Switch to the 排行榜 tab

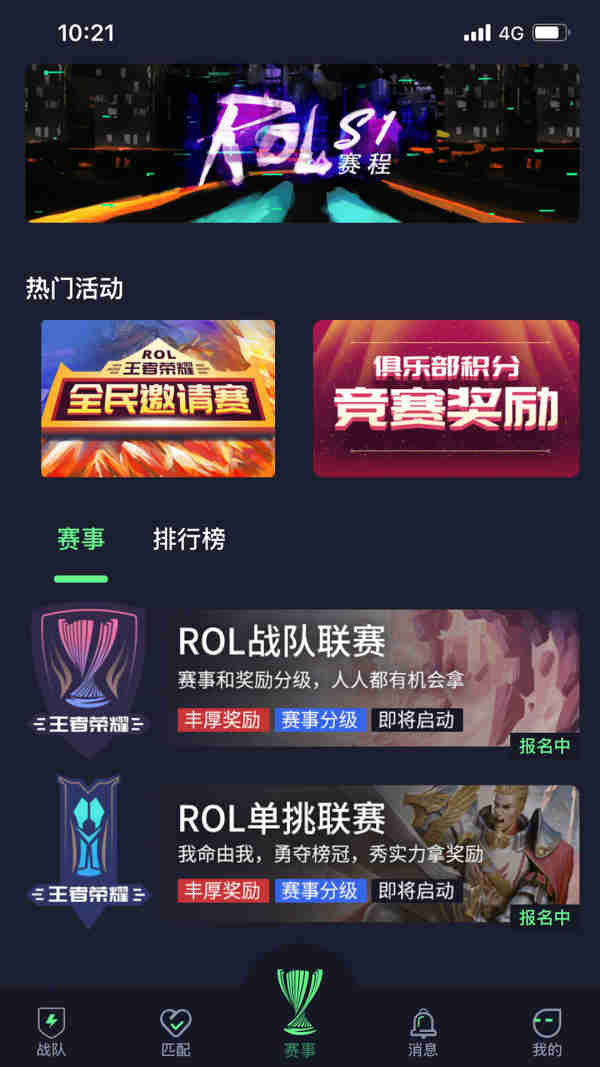189,539
